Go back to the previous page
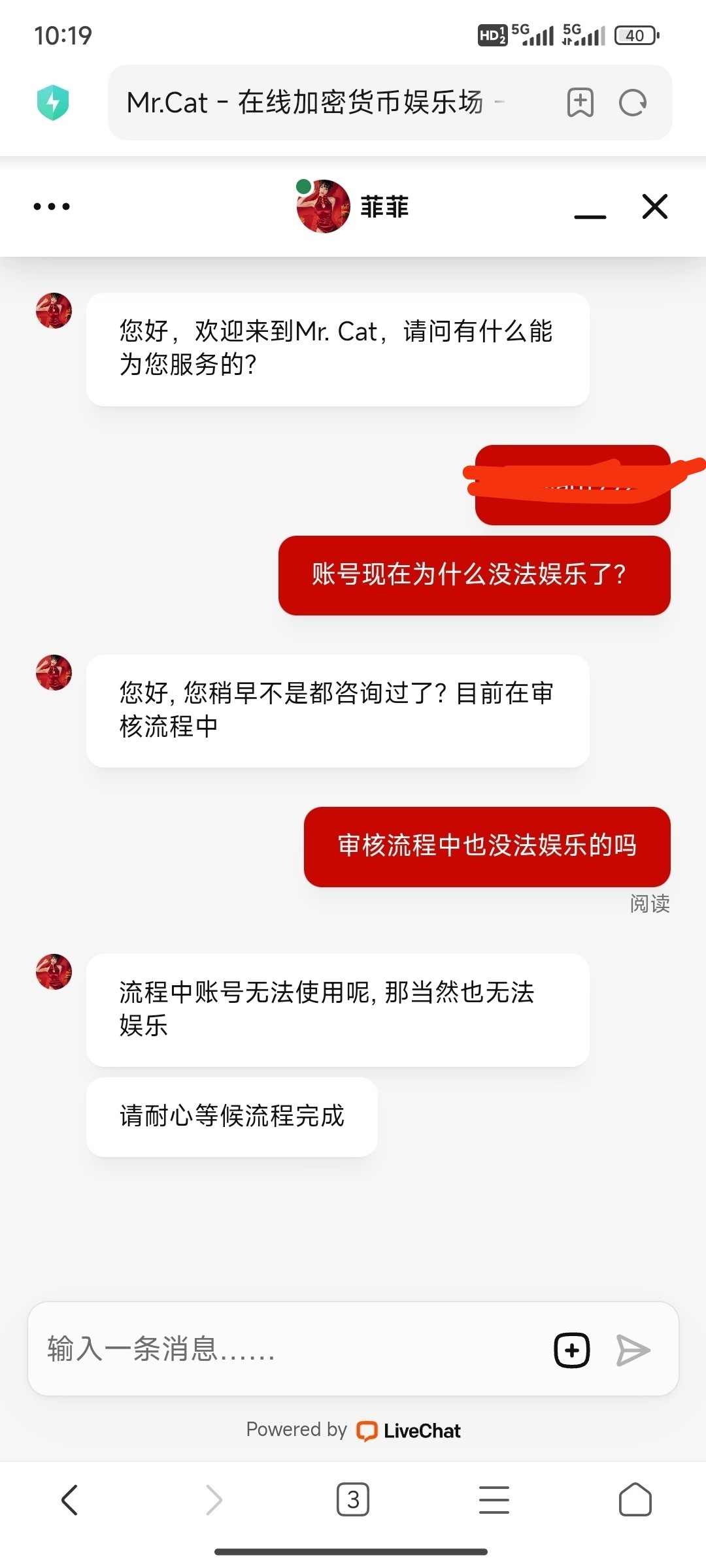706x1568 pixels. (x=69, y=1499)
